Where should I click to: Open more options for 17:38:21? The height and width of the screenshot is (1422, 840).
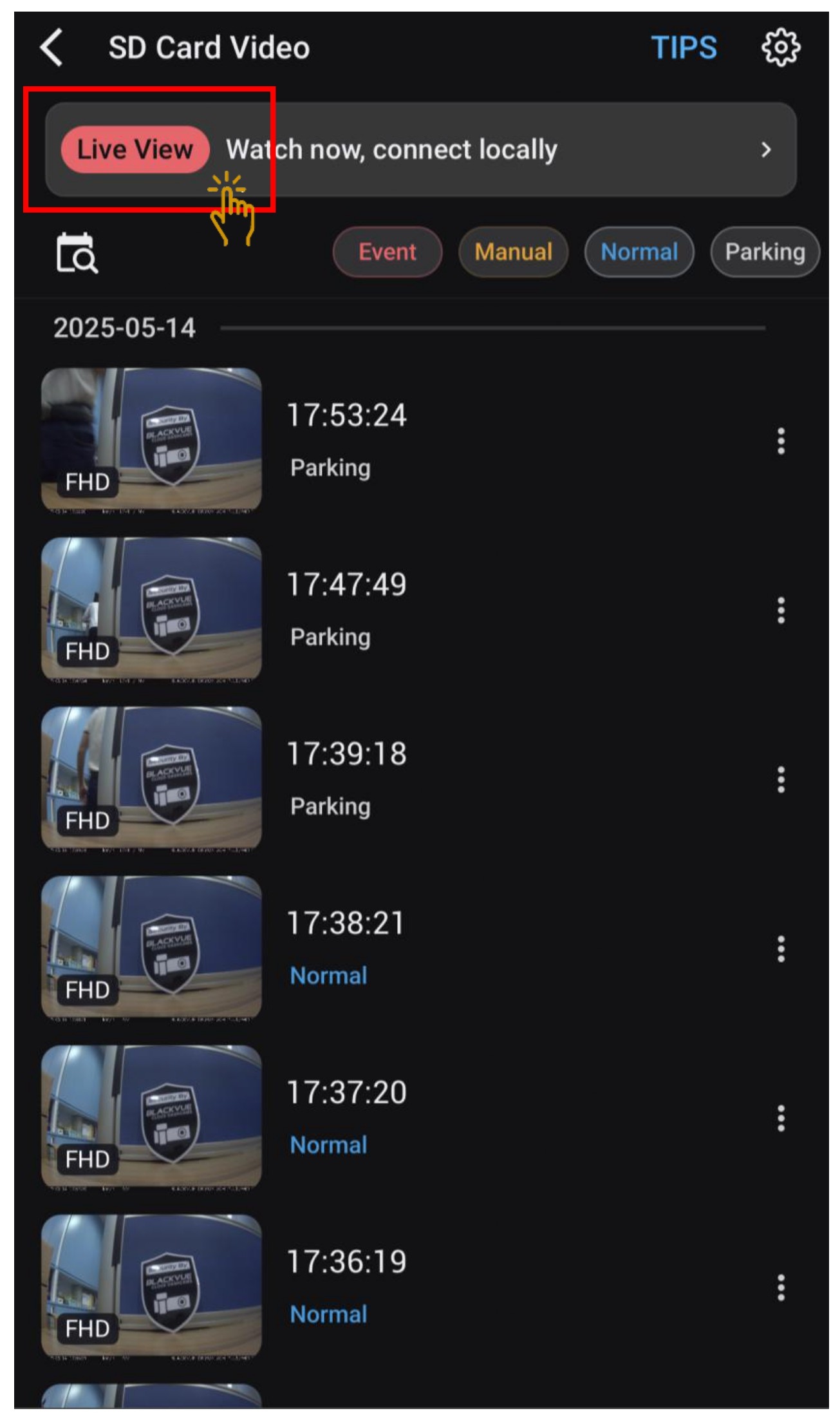click(x=780, y=949)
